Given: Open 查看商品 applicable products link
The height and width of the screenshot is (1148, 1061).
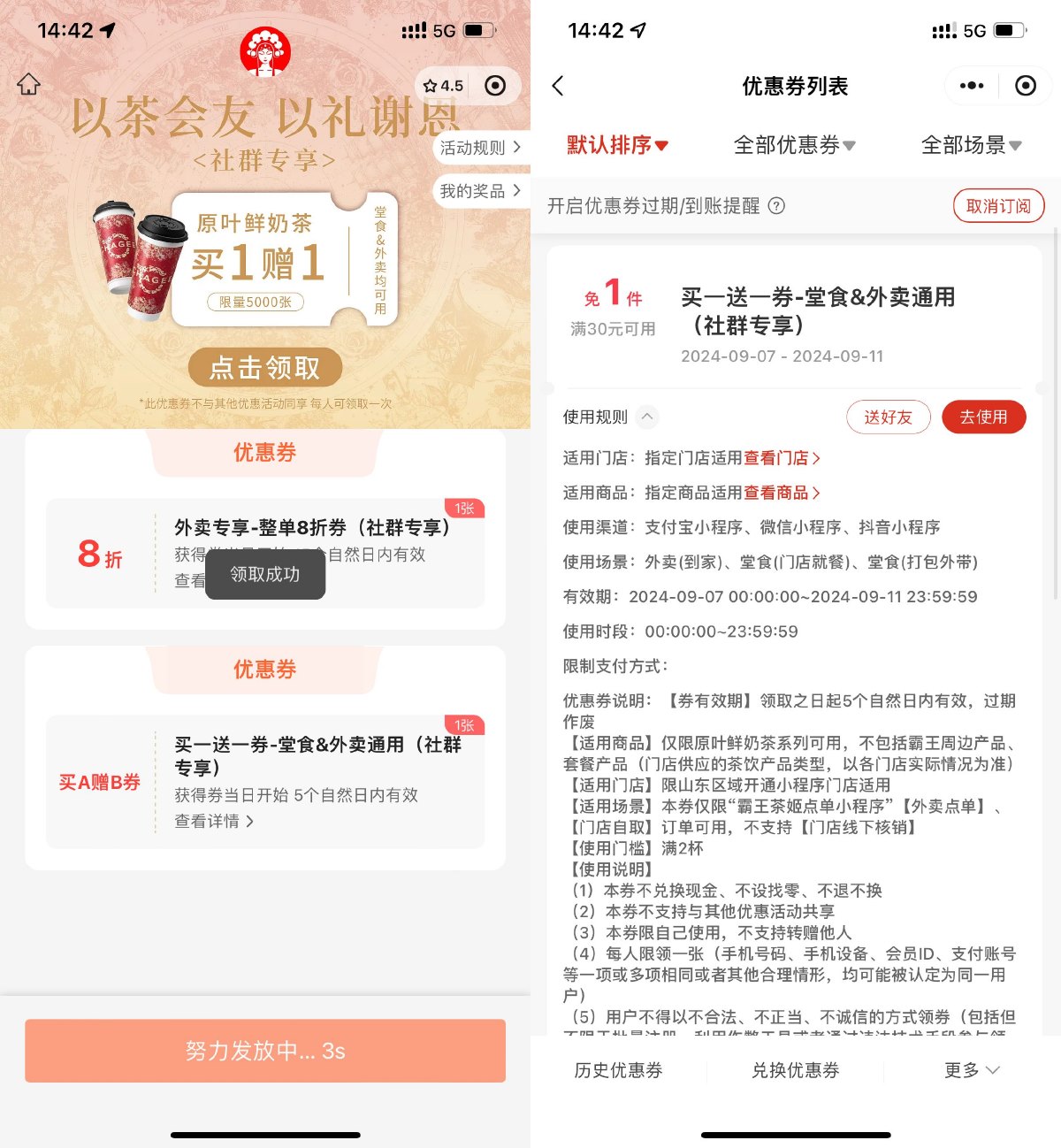Looking at the screenshot, I should [782, 493].
